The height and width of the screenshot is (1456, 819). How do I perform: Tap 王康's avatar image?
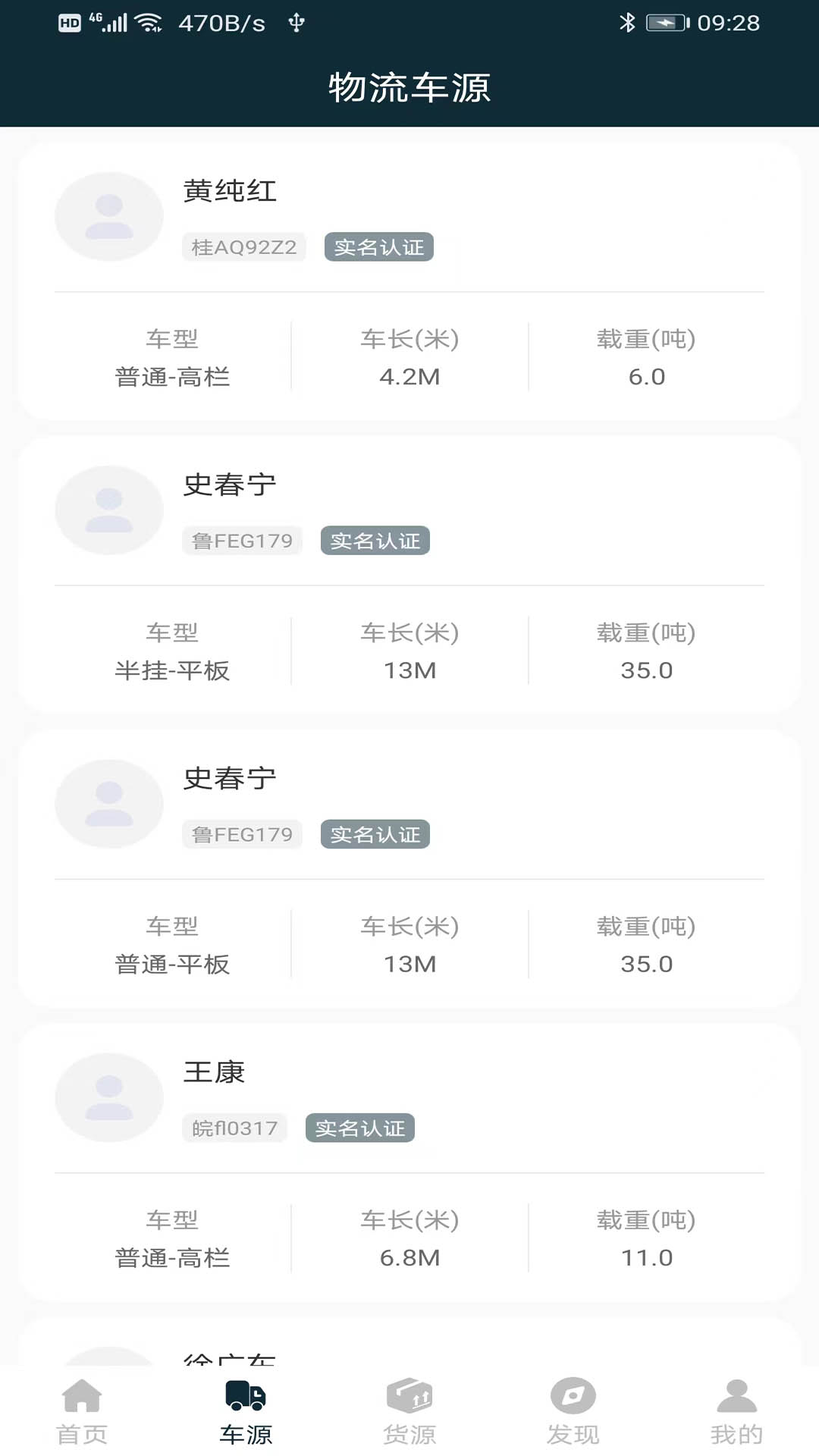click(x=109, y=1098)
